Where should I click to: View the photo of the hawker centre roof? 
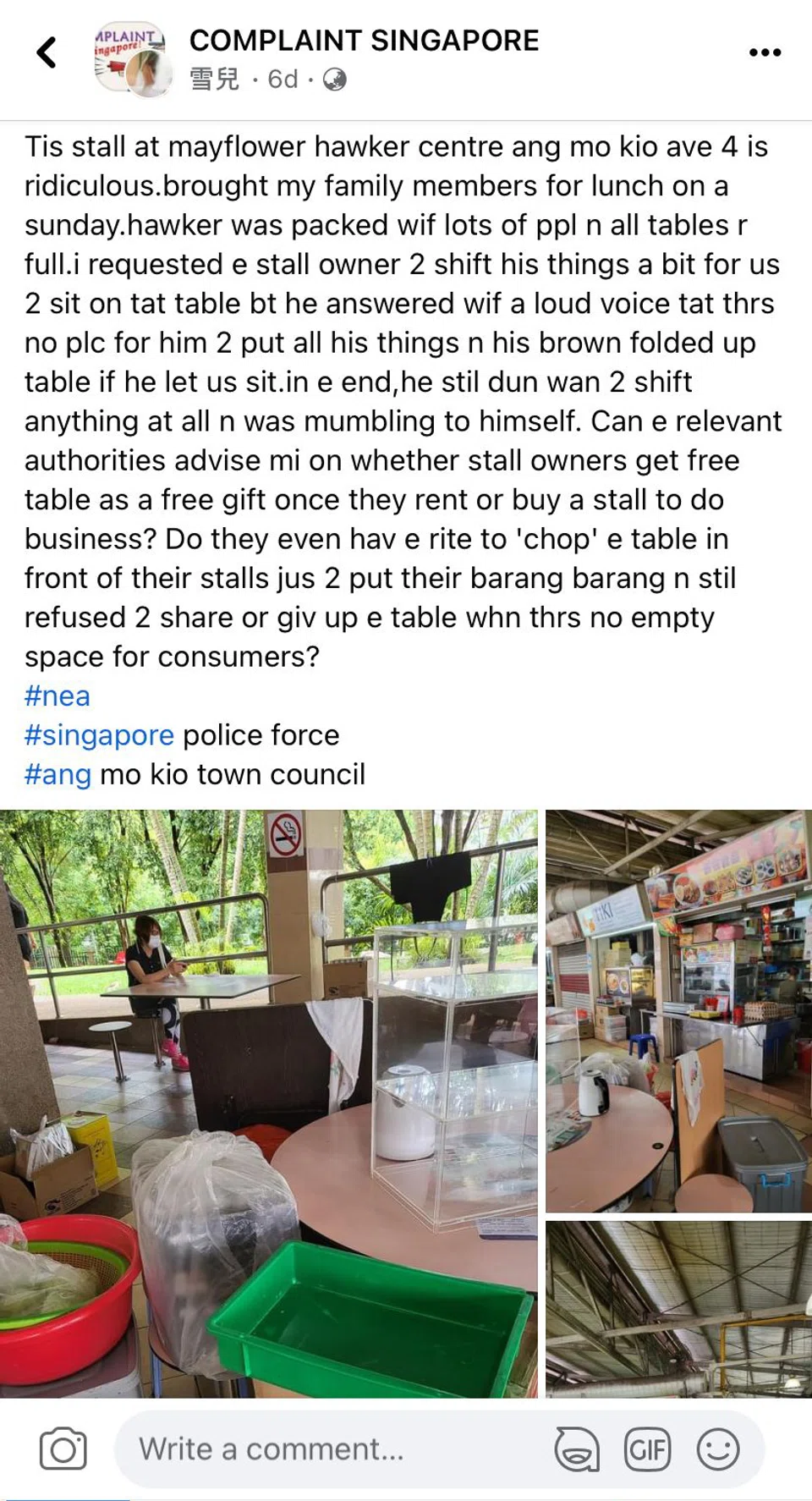click(x=678, y=1308)
